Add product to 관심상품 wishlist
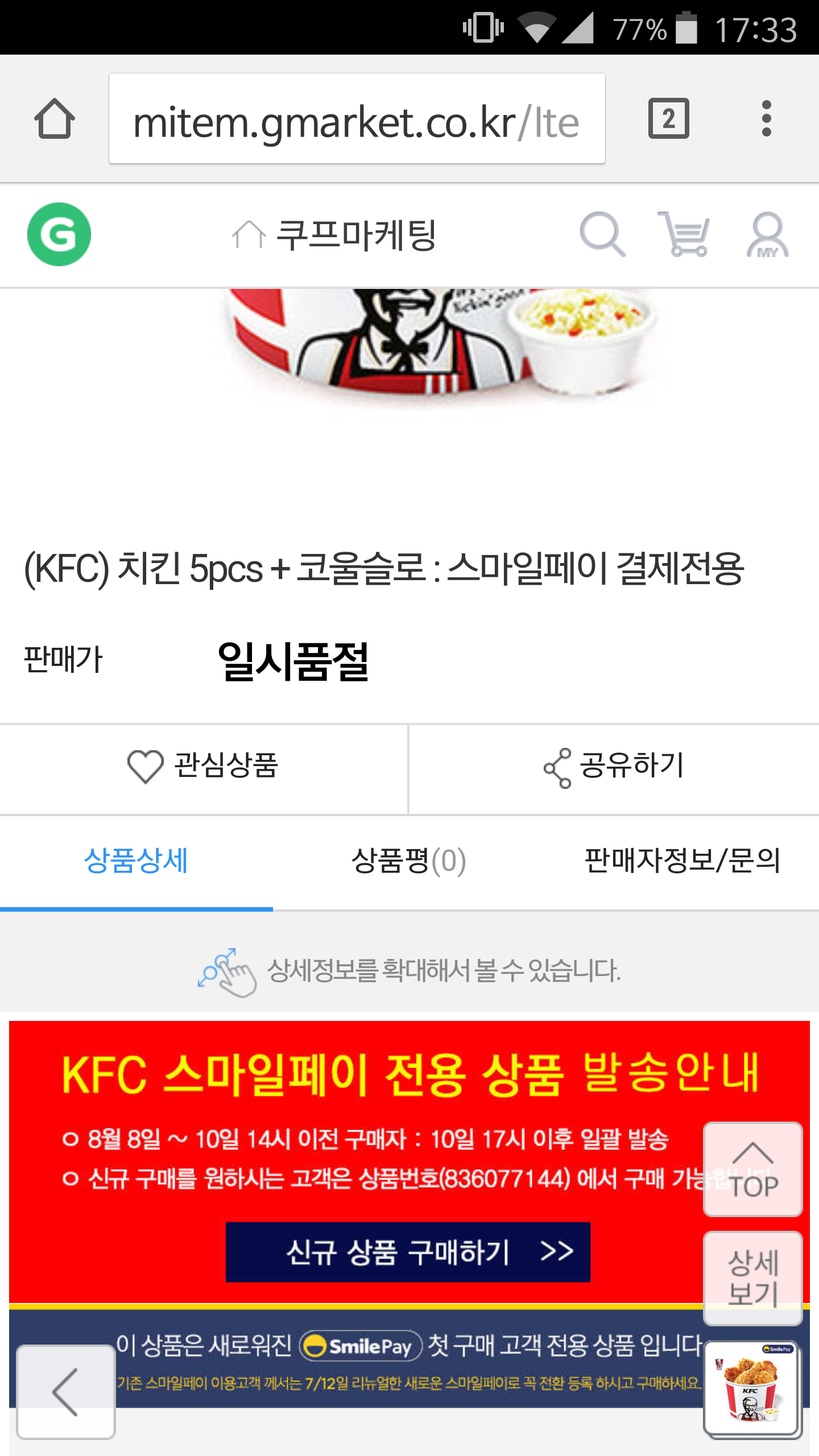The height and width of the screenshot is (1456, 819). (204, 766)
